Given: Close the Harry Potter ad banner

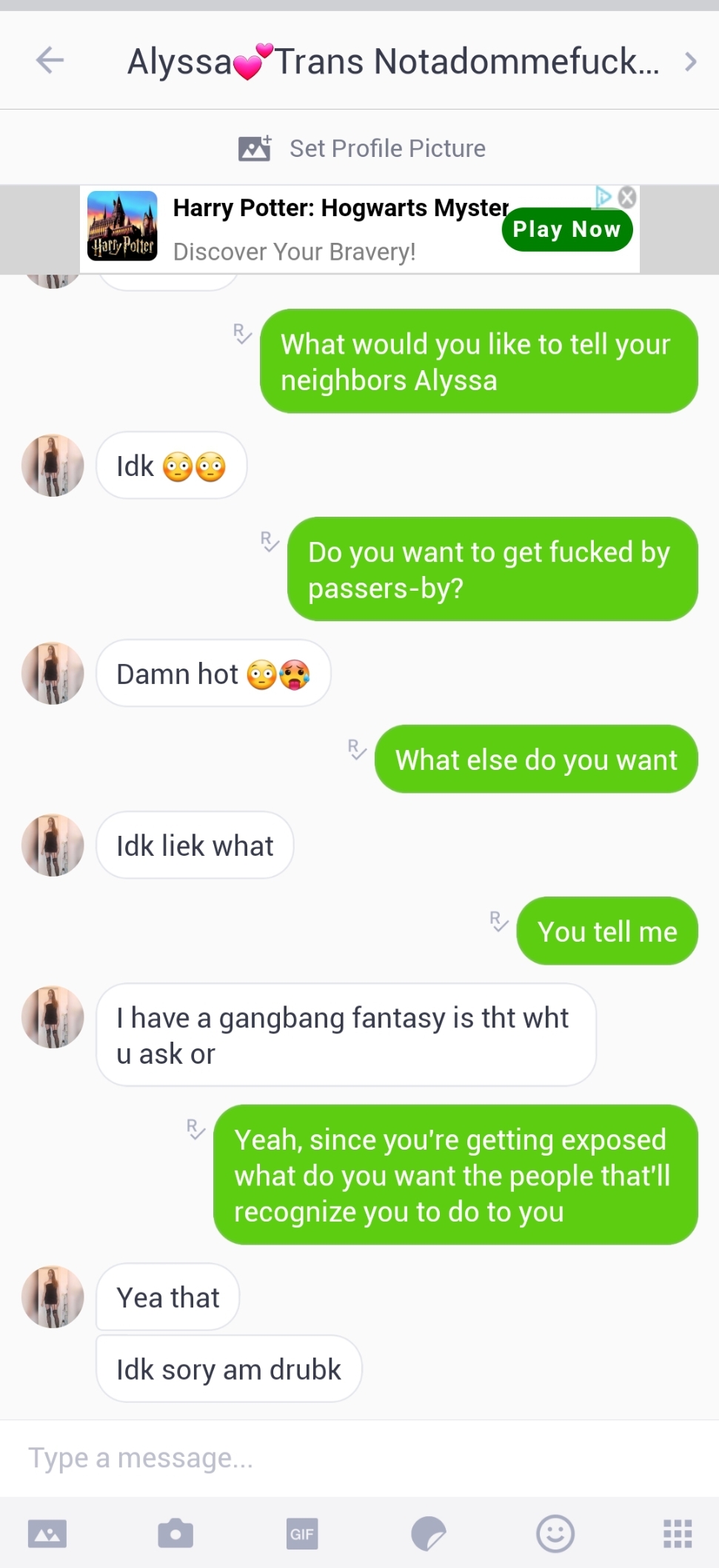Looking at the screenshot, I should point(627,197).
